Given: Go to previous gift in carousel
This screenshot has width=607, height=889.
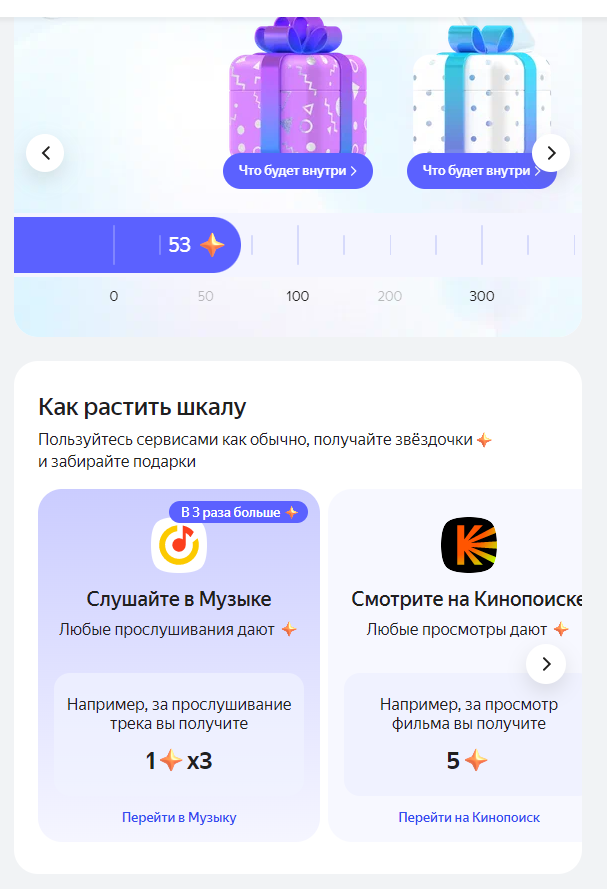Looking at the screenshot, I should [45, 153].
